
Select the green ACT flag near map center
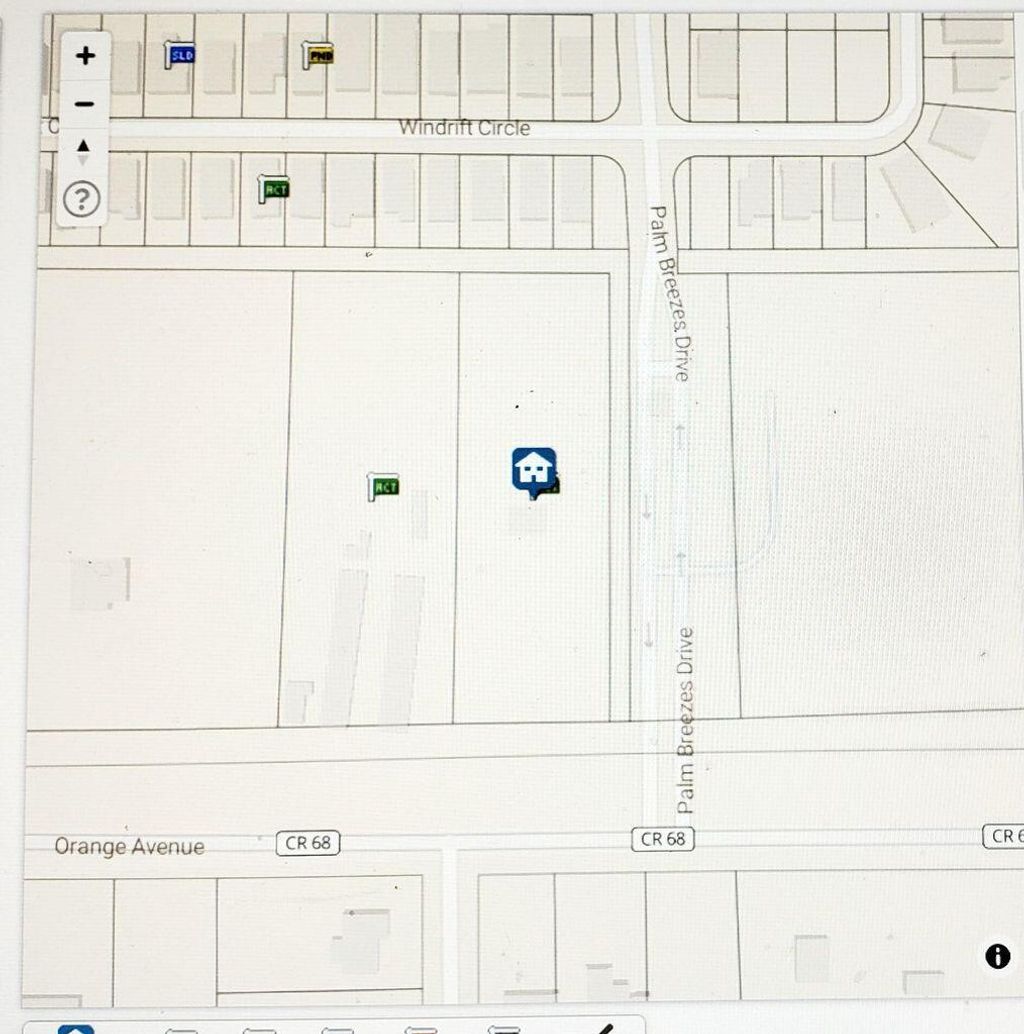[x=385, y=487]
